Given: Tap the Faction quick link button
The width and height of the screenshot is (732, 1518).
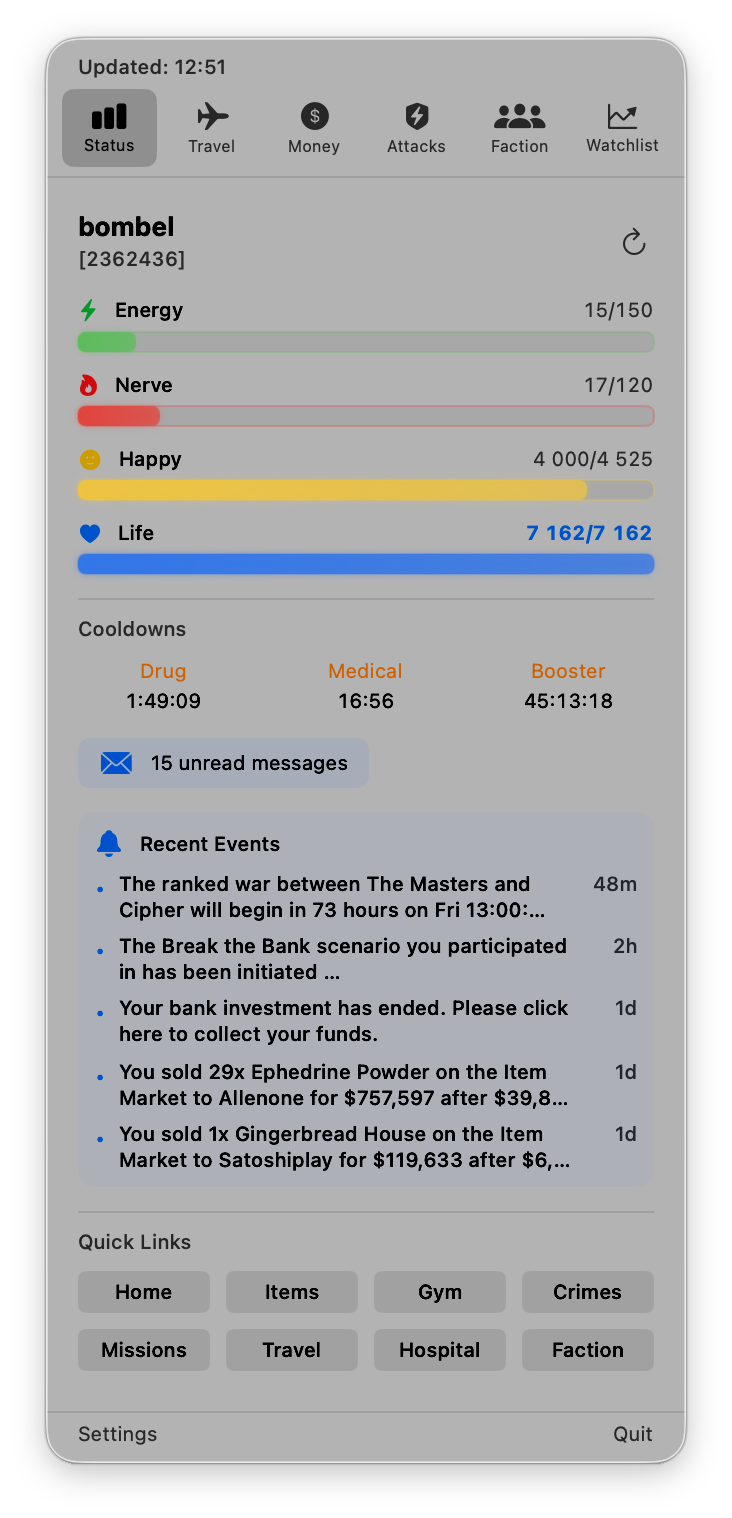Looking at the screenshot, I should pyautogui.click(x=588, y=1350).
